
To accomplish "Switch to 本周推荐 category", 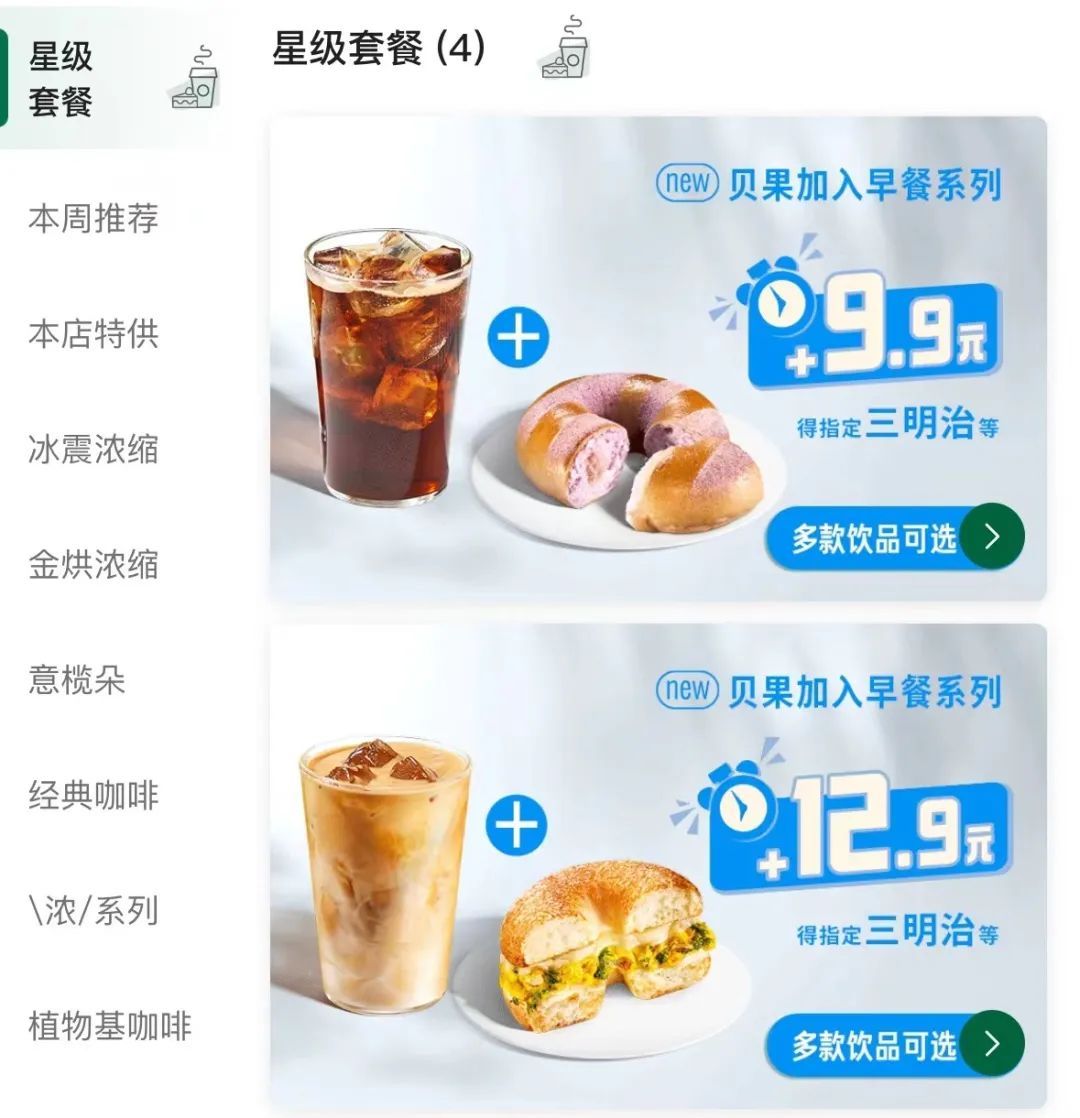I will tap(93, 218).
